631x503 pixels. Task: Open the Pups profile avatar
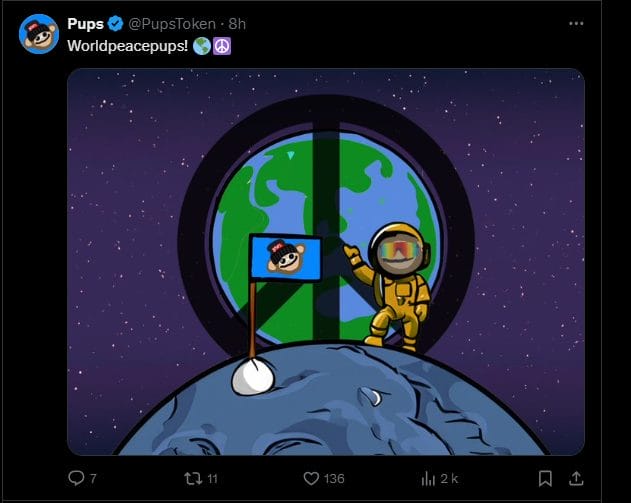click(x=37, y=33)
